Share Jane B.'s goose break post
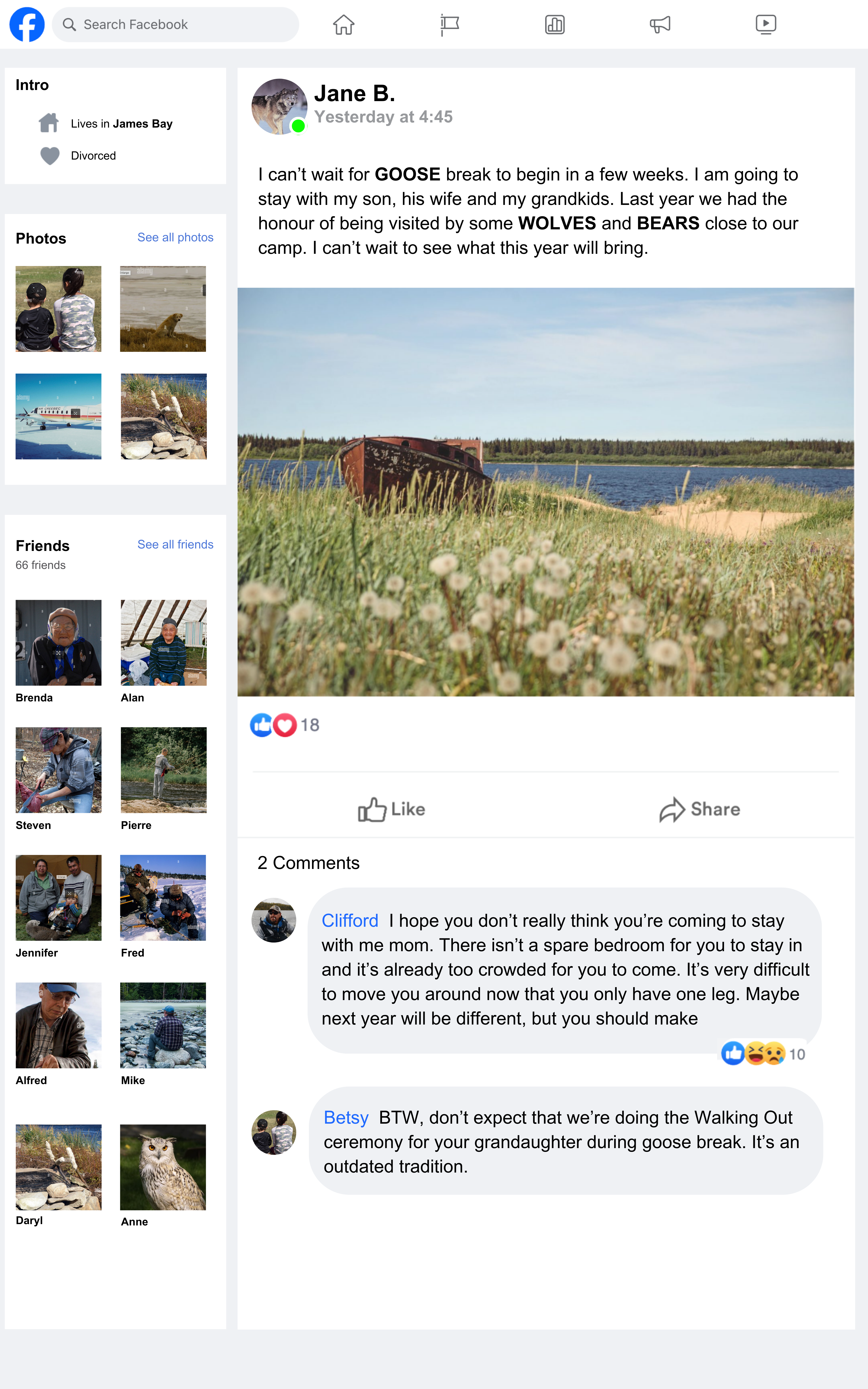The width and height of the screenshot is (868, 1389). pos(700,809)
